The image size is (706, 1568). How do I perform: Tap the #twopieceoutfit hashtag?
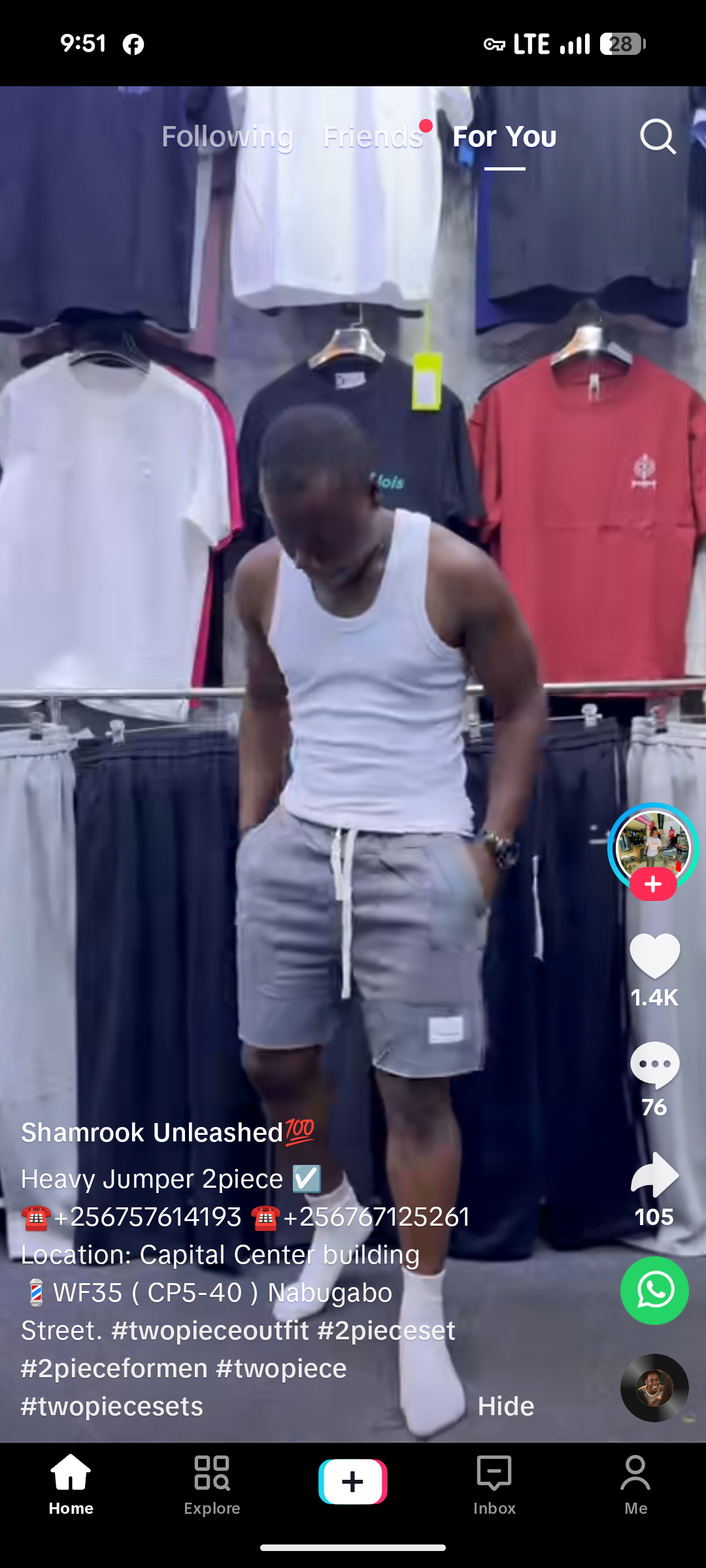tap(209, 1331)
